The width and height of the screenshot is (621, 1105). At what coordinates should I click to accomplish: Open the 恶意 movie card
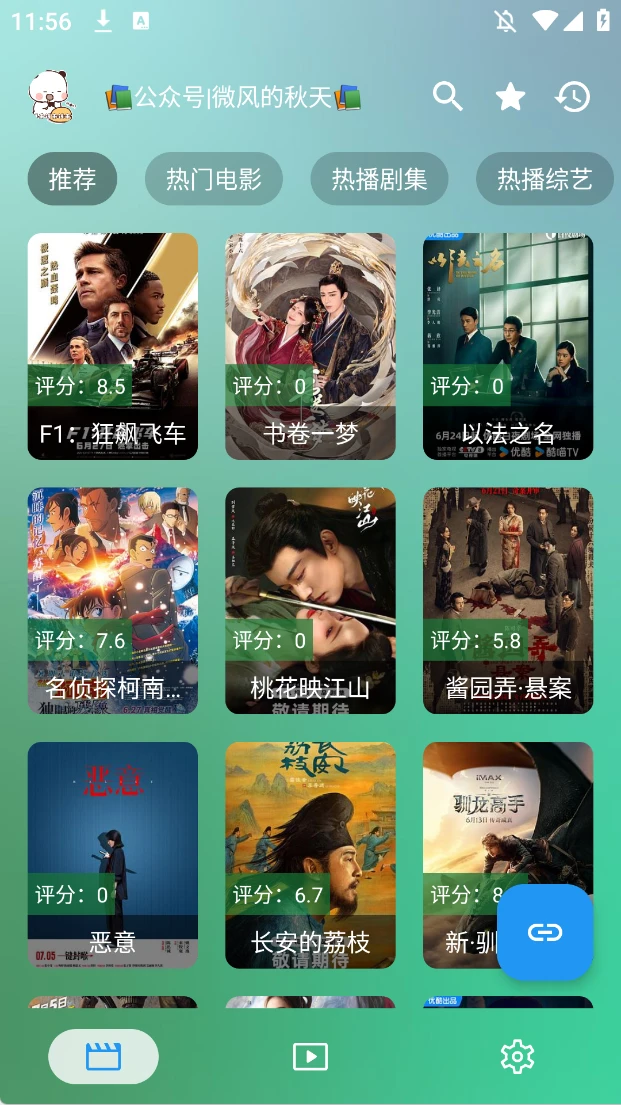(112, 855)
